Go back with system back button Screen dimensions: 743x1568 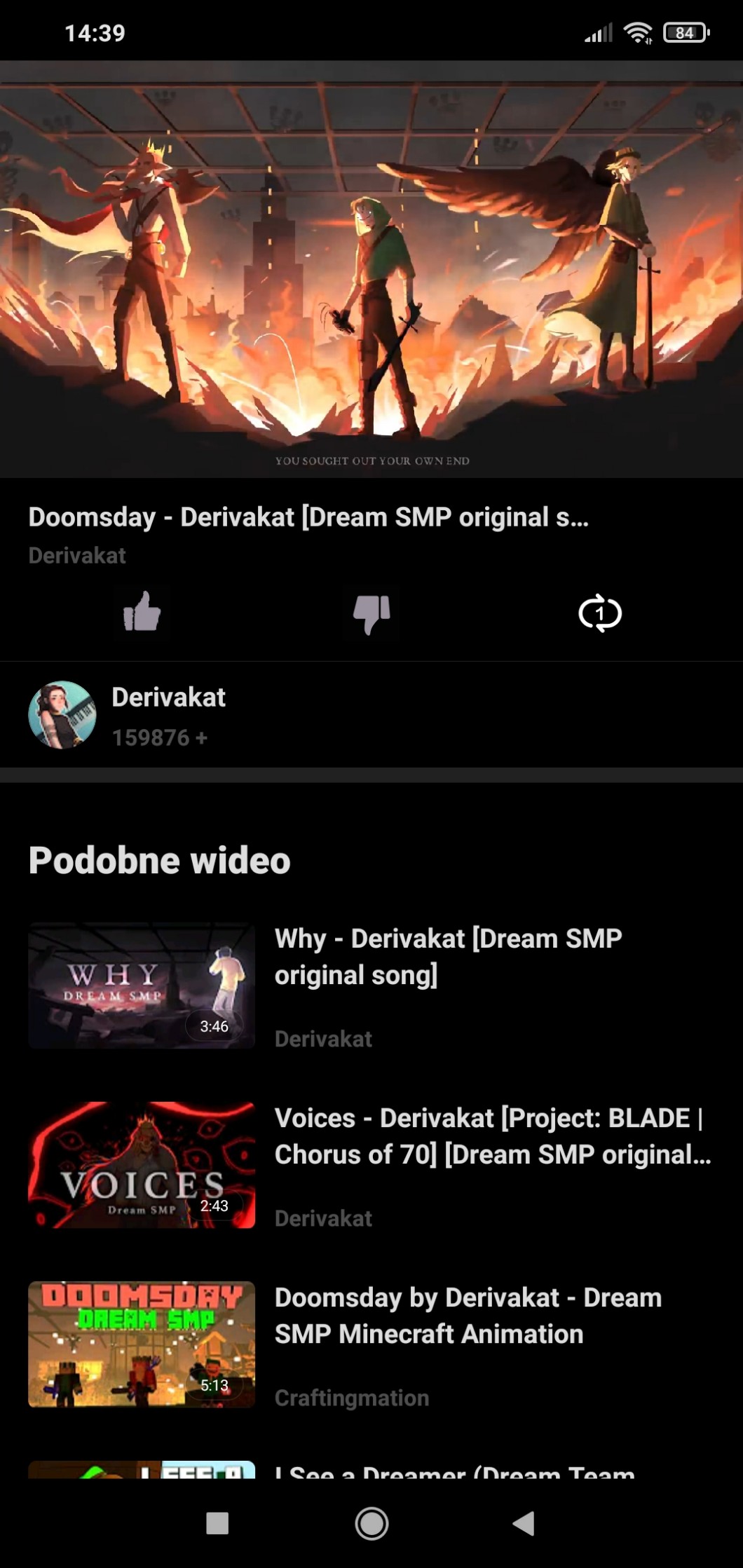524,1523
